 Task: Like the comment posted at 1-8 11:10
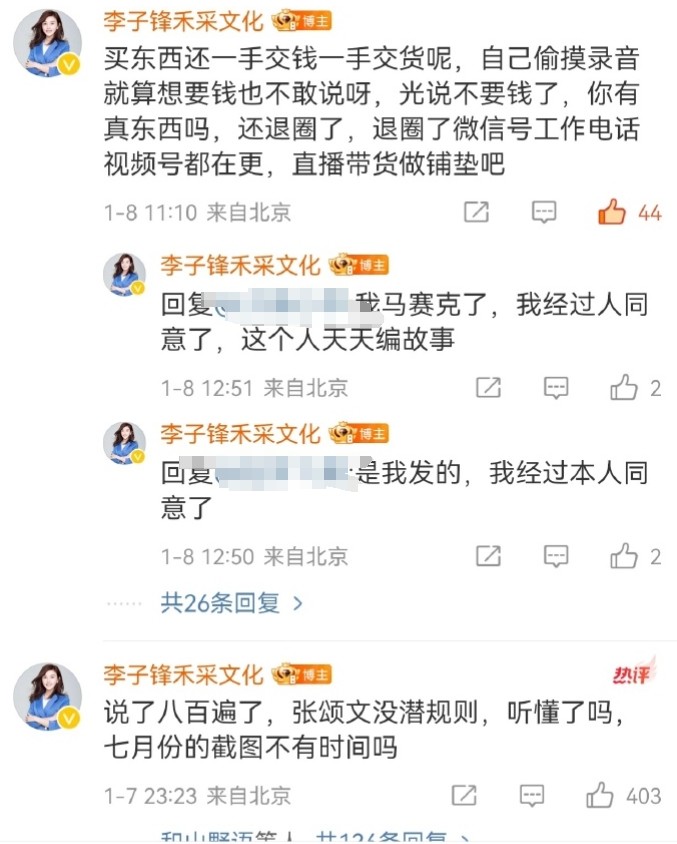point(611,212)
